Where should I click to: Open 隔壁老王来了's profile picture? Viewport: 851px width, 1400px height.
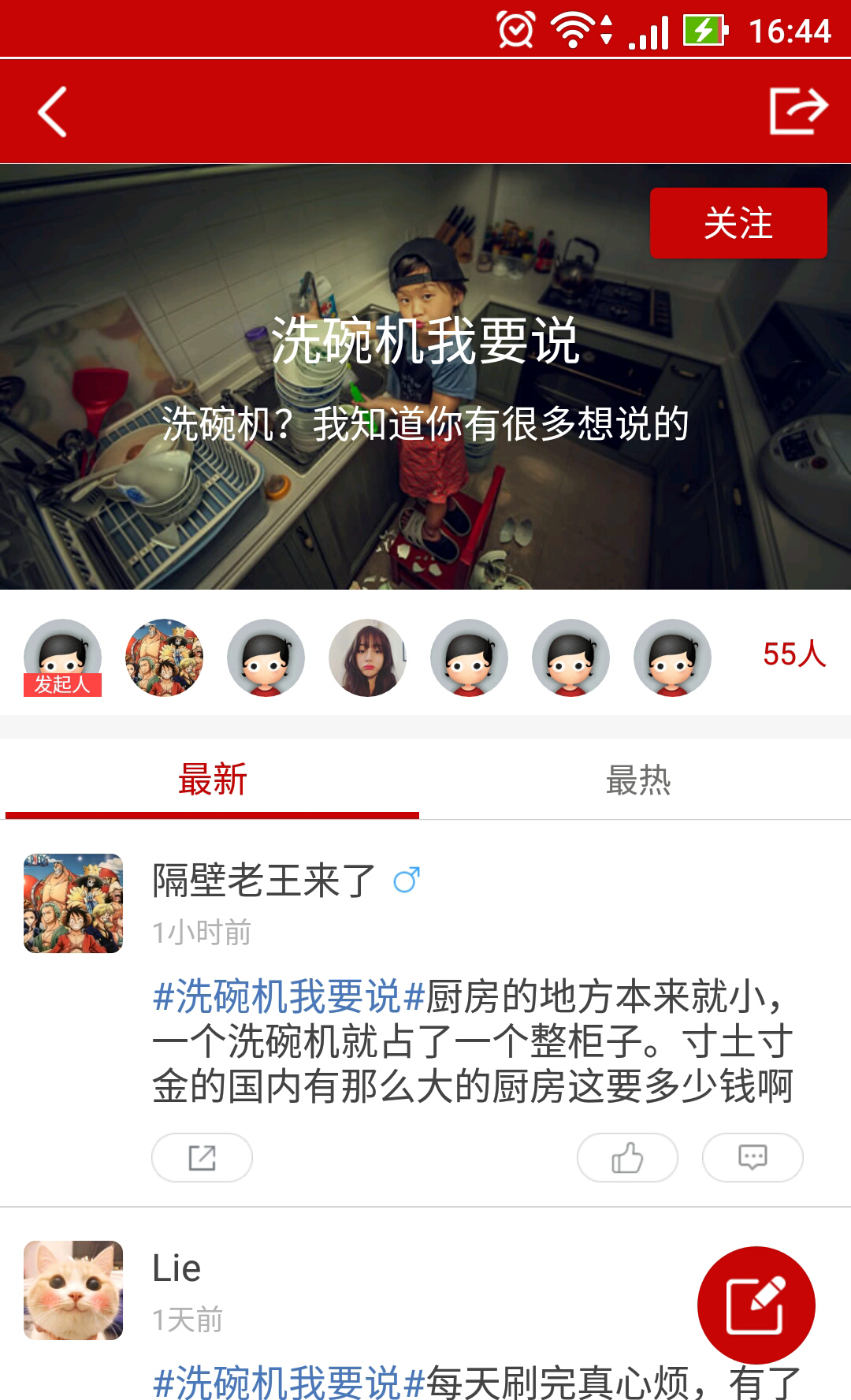click(x=73, y=903)
